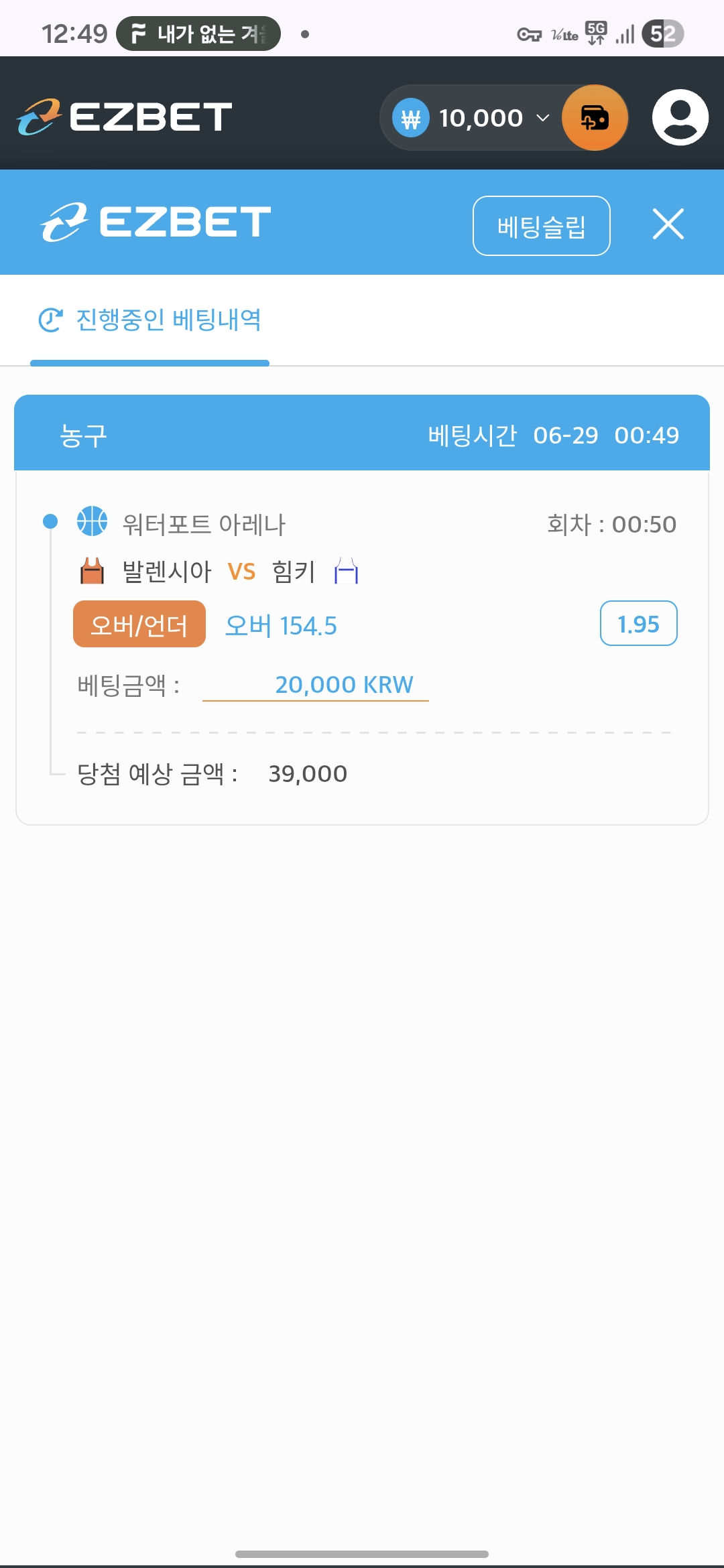The image size is (724, 1568).
Task: Tap the EZBET logo in the top bar
Action: click(x=125, y=117)
